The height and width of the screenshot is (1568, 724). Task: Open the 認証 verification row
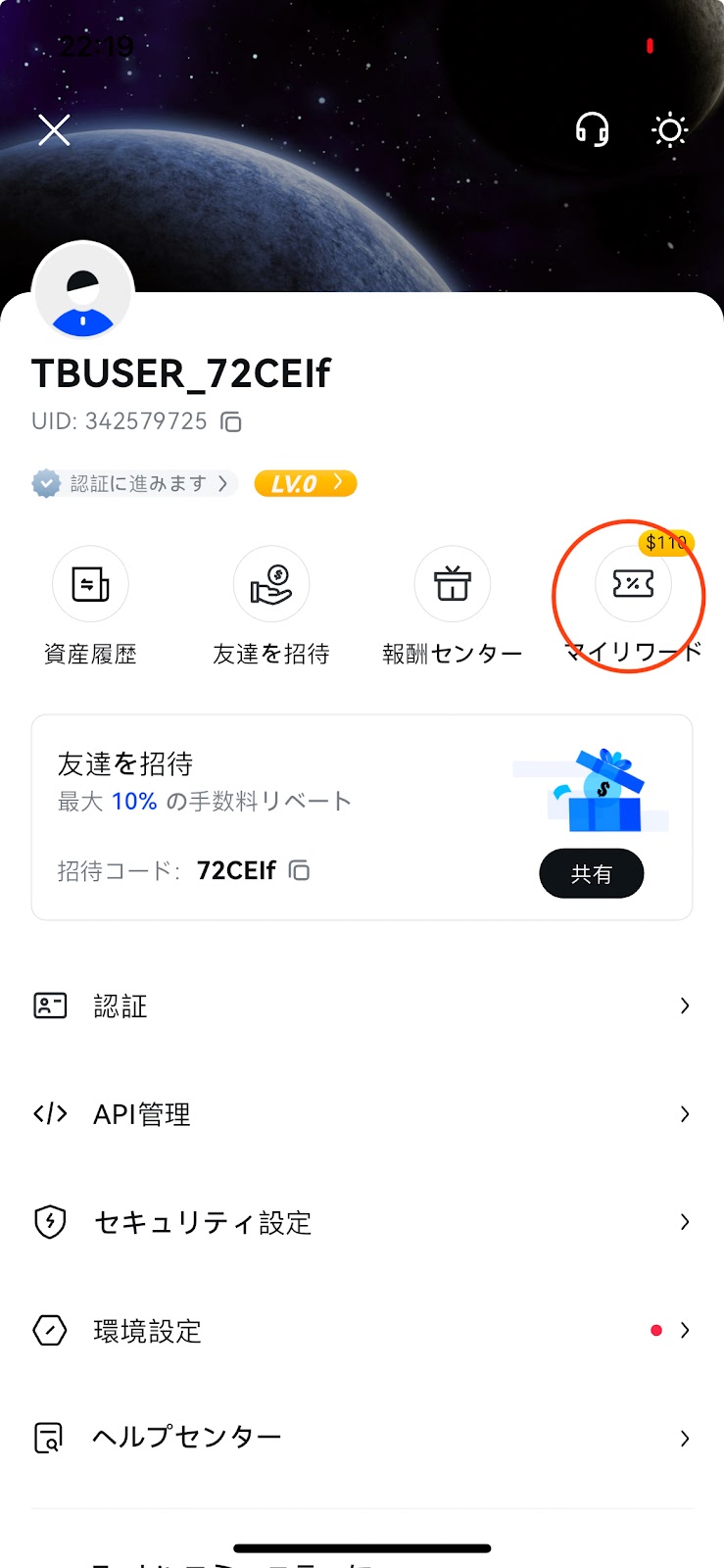[362, 1005]
